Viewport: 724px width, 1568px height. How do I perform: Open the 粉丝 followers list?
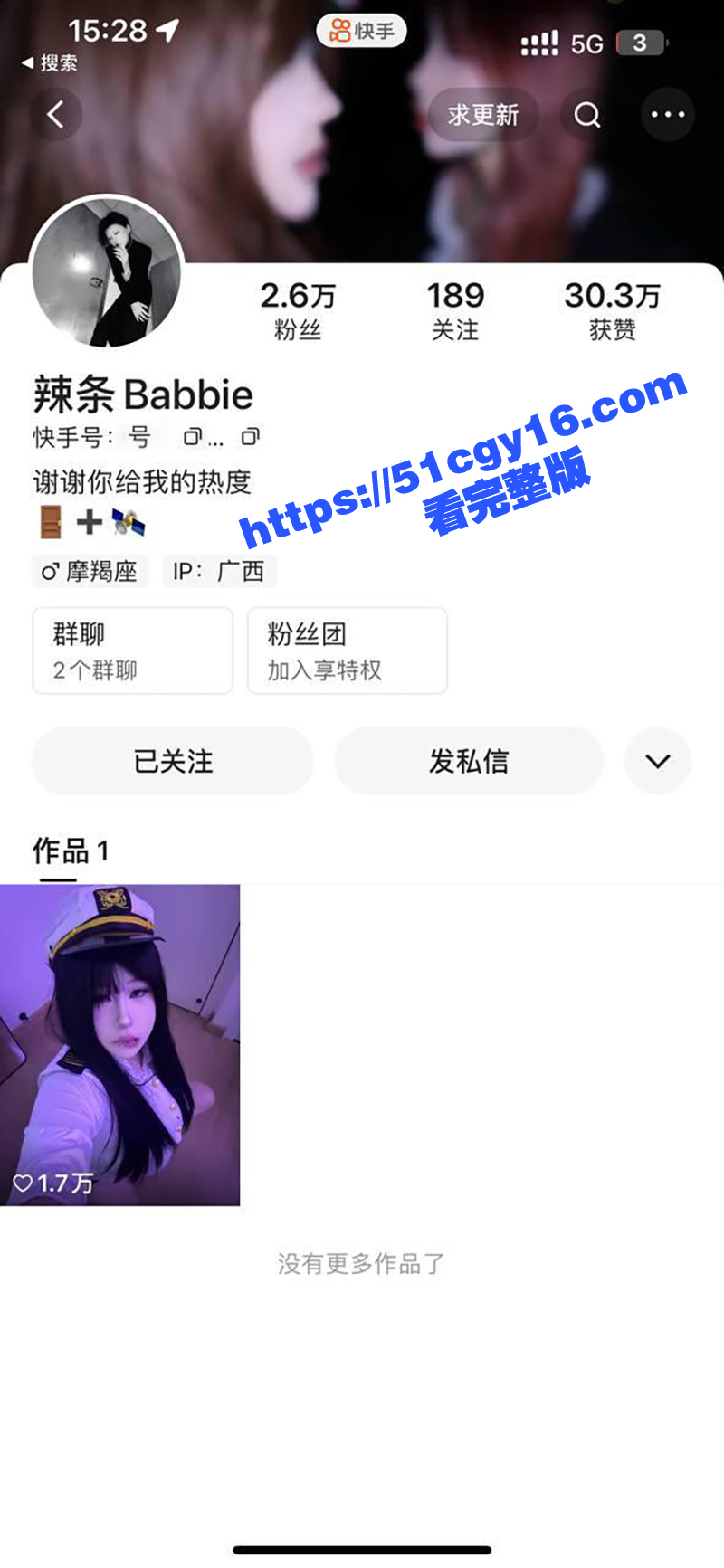coord(298,310)
